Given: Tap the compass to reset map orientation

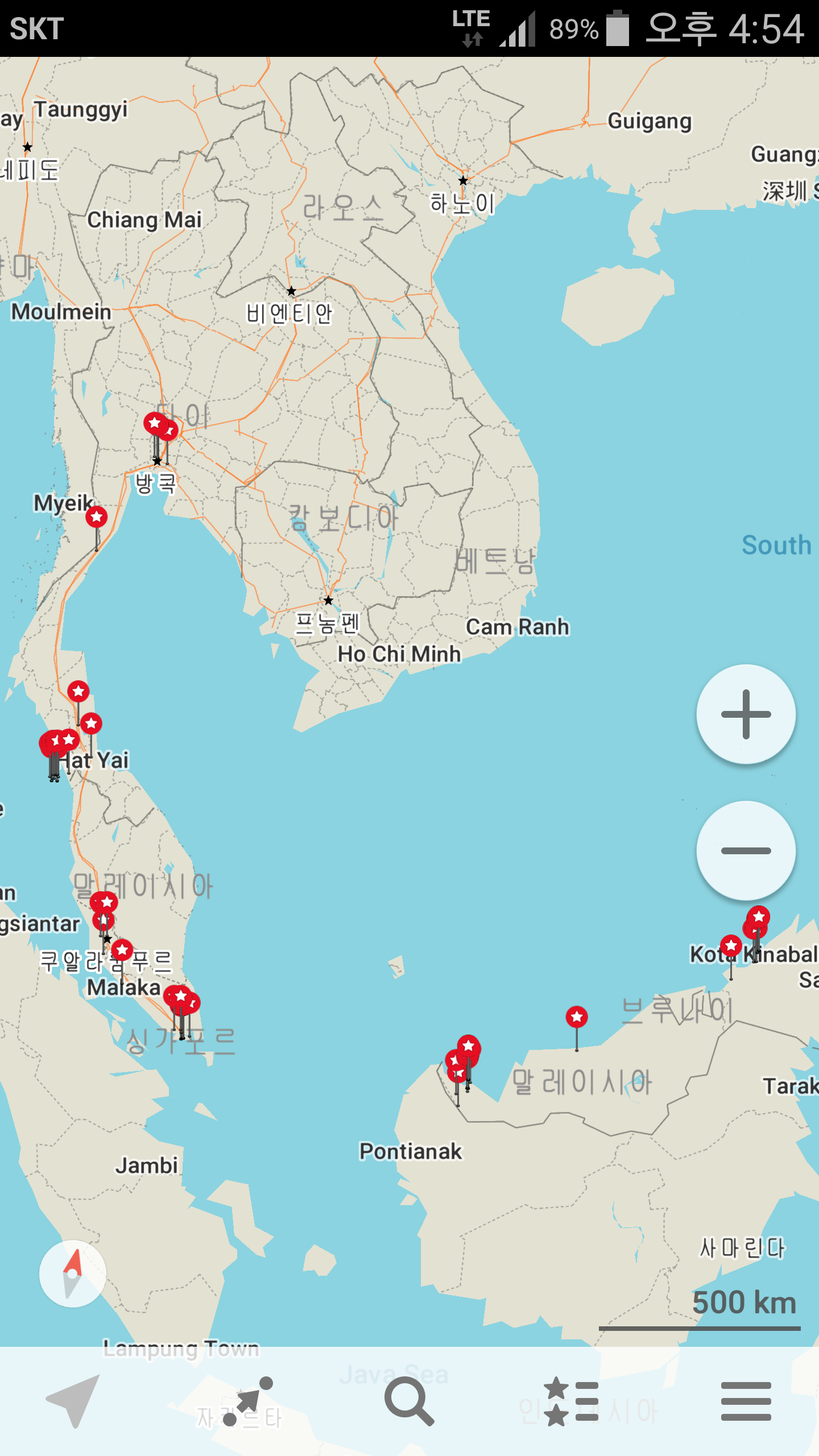Looking at the screenshot, I should (x=73, y=1274).
